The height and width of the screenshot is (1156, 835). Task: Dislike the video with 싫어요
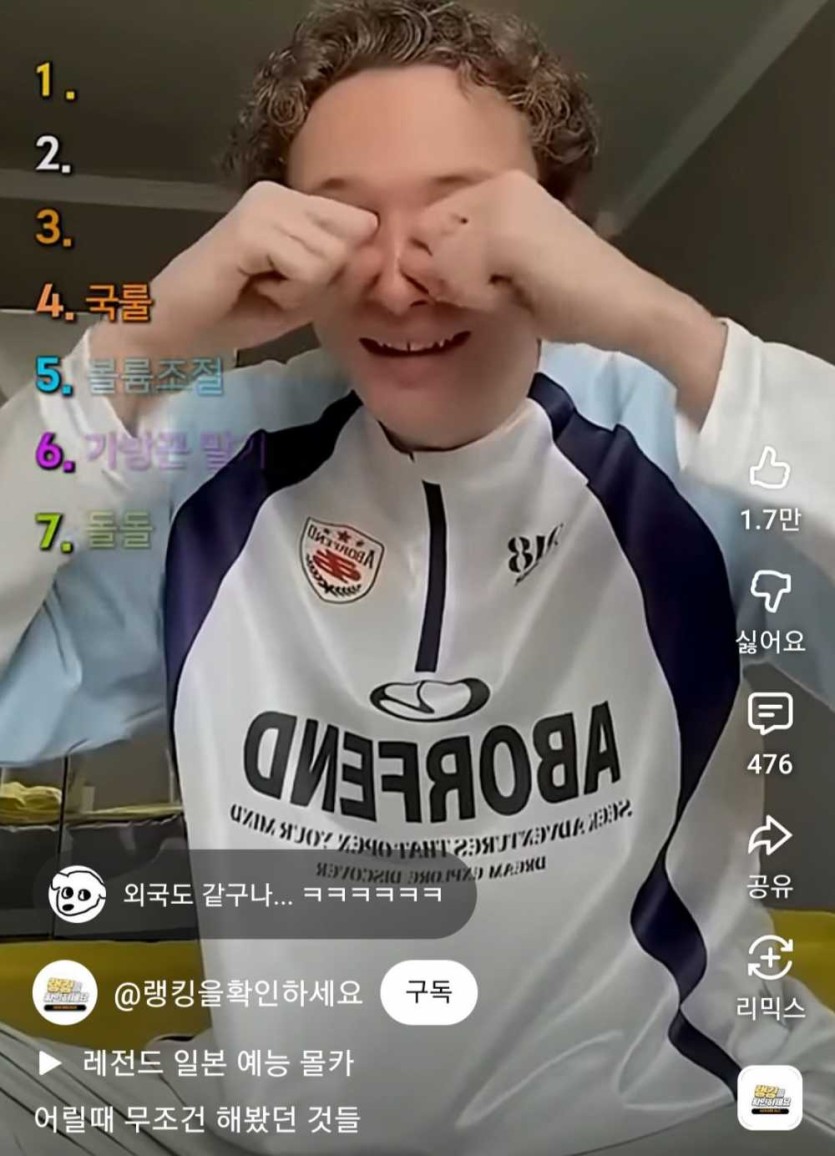coord(769,593)
